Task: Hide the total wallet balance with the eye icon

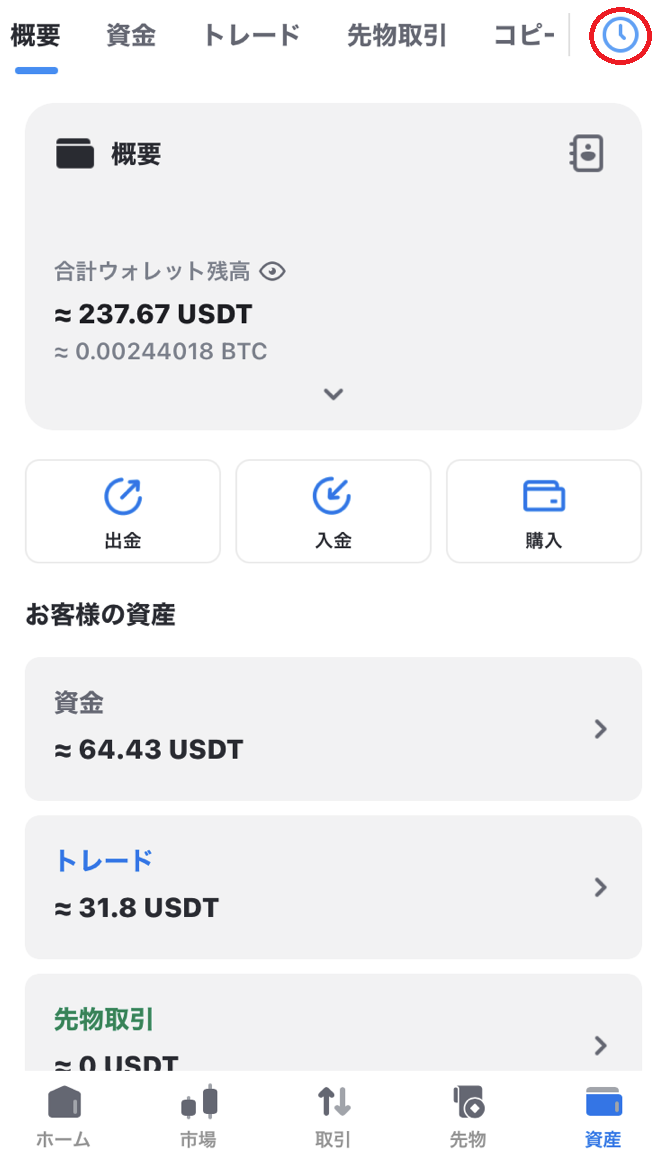Action: pyautogui.click(x=273, y=271)
